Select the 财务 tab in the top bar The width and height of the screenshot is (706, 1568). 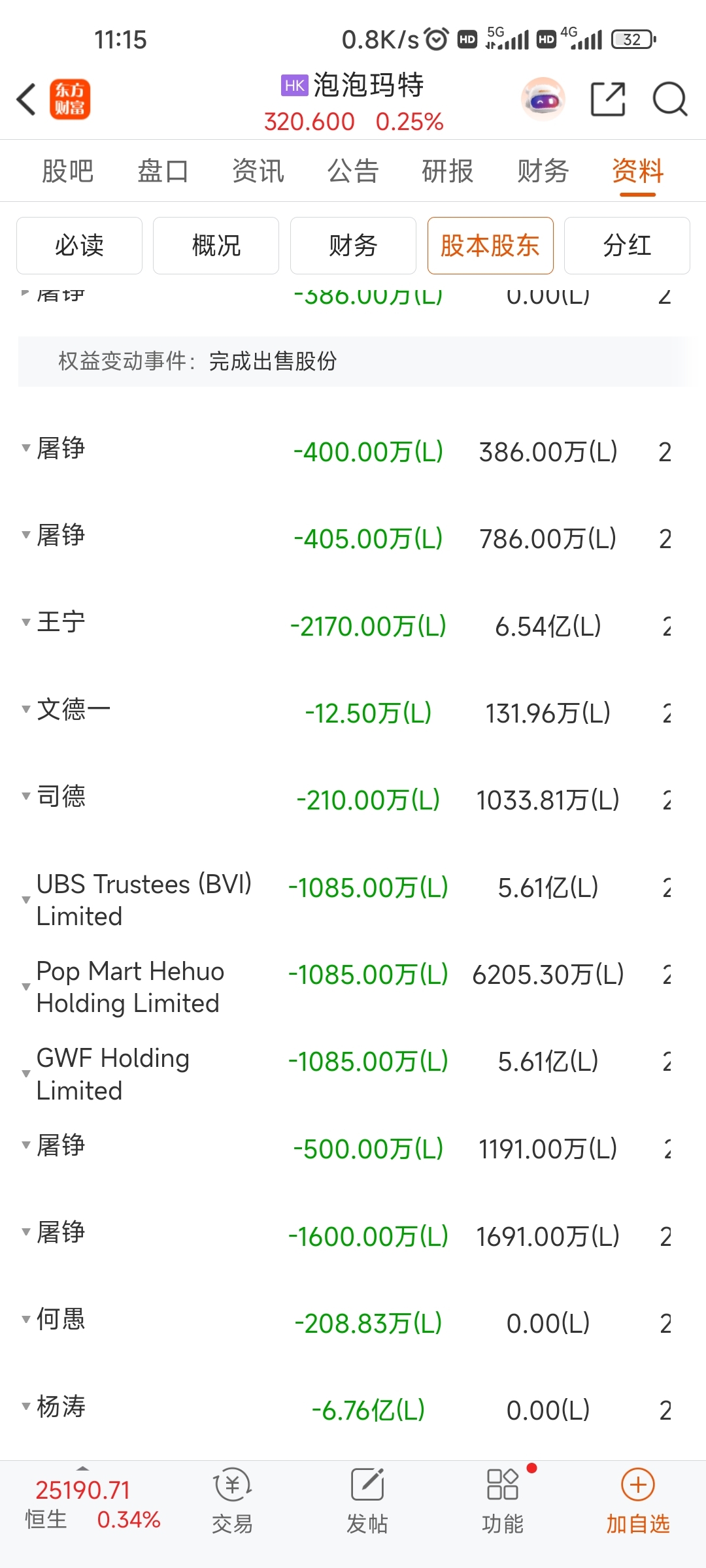(543, 171)
